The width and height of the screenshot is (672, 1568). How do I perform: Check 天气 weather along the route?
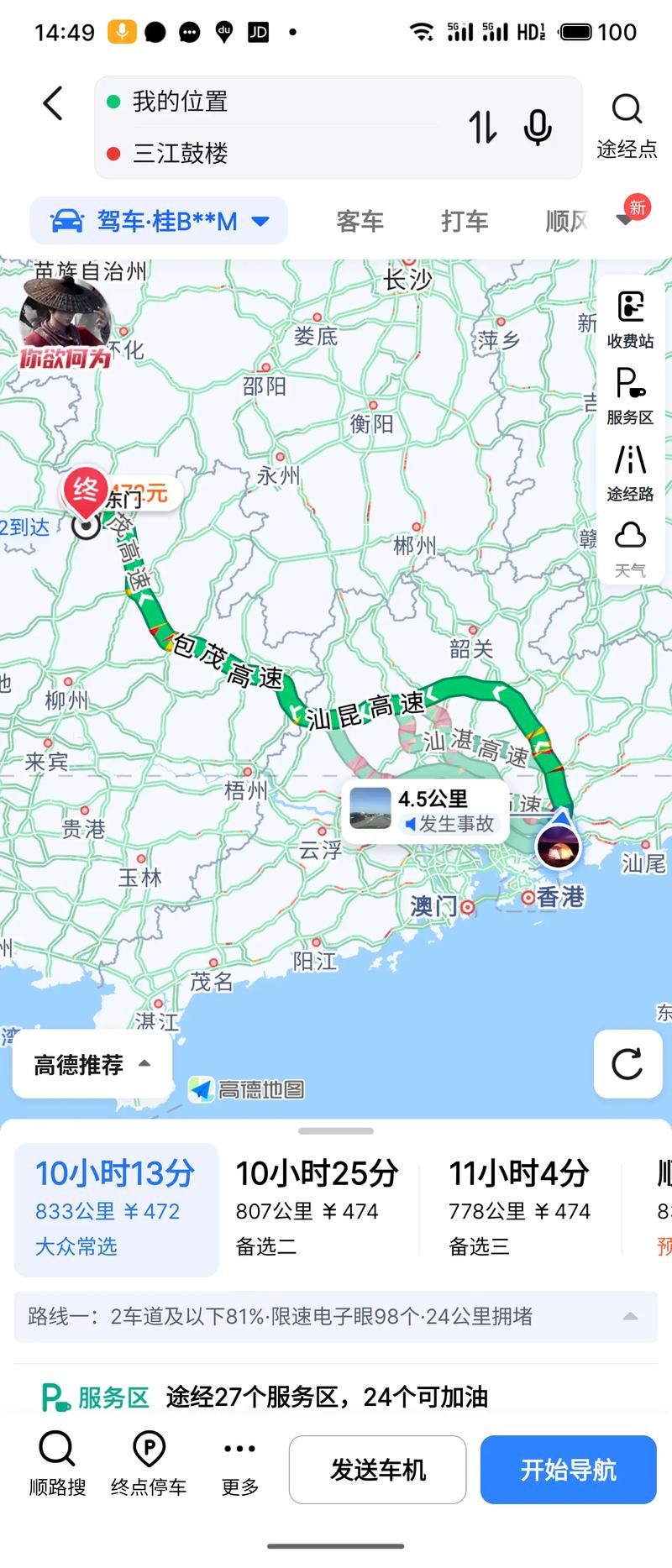pyautogui.click(x=628, y=542)
